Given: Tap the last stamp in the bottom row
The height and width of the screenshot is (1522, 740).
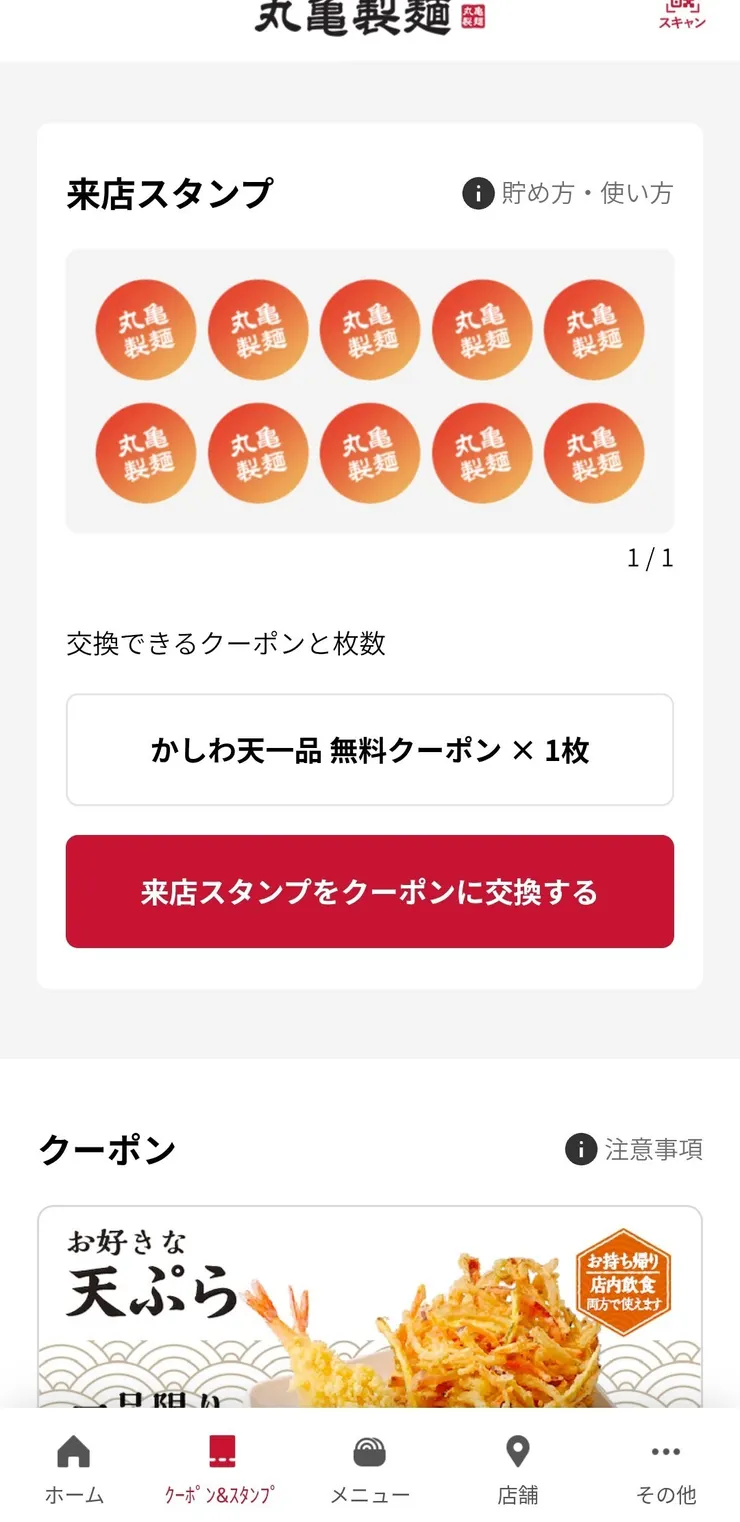Looking at the screenshot, I should (x=594, y=452).
